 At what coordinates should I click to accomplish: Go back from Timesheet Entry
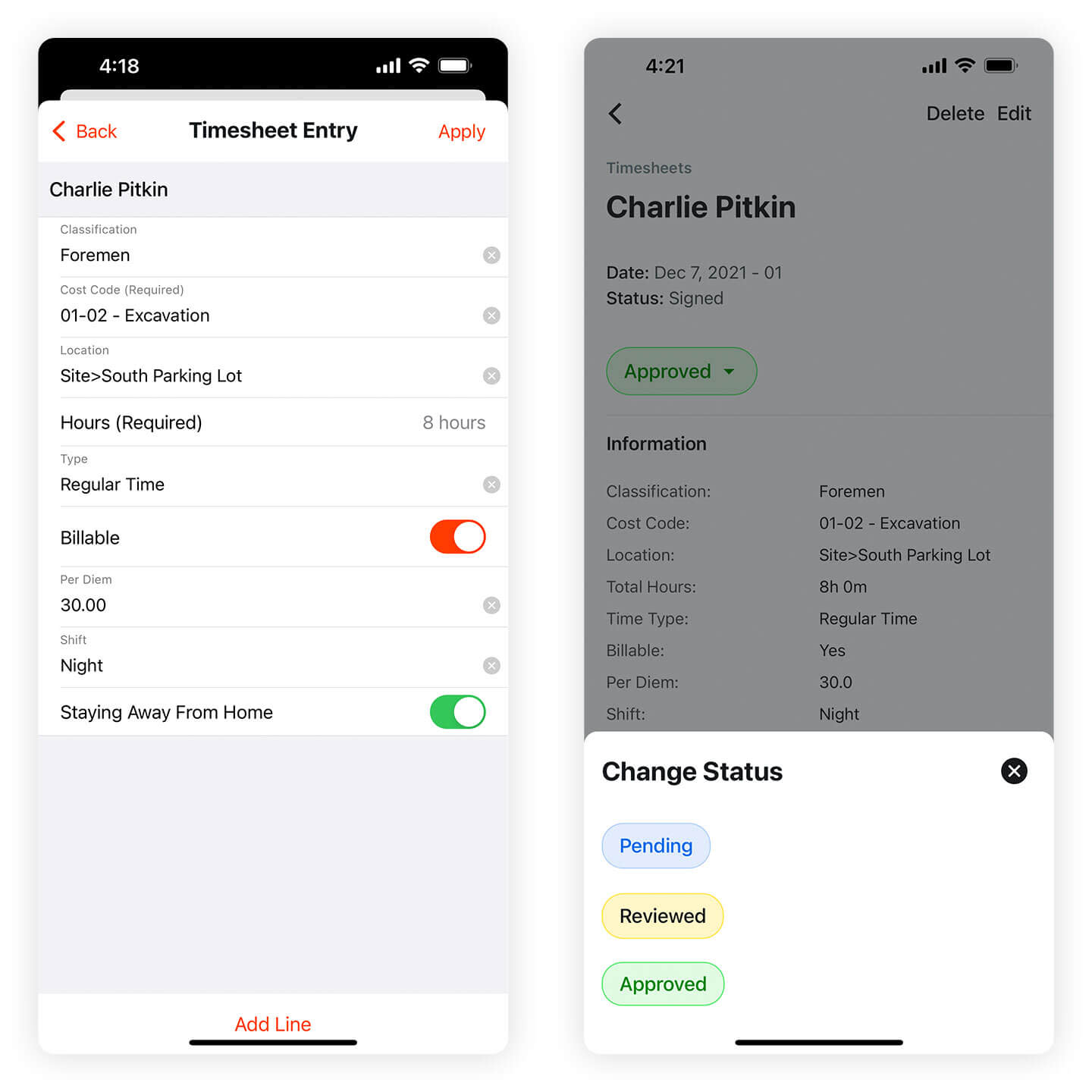coord(84,131)
